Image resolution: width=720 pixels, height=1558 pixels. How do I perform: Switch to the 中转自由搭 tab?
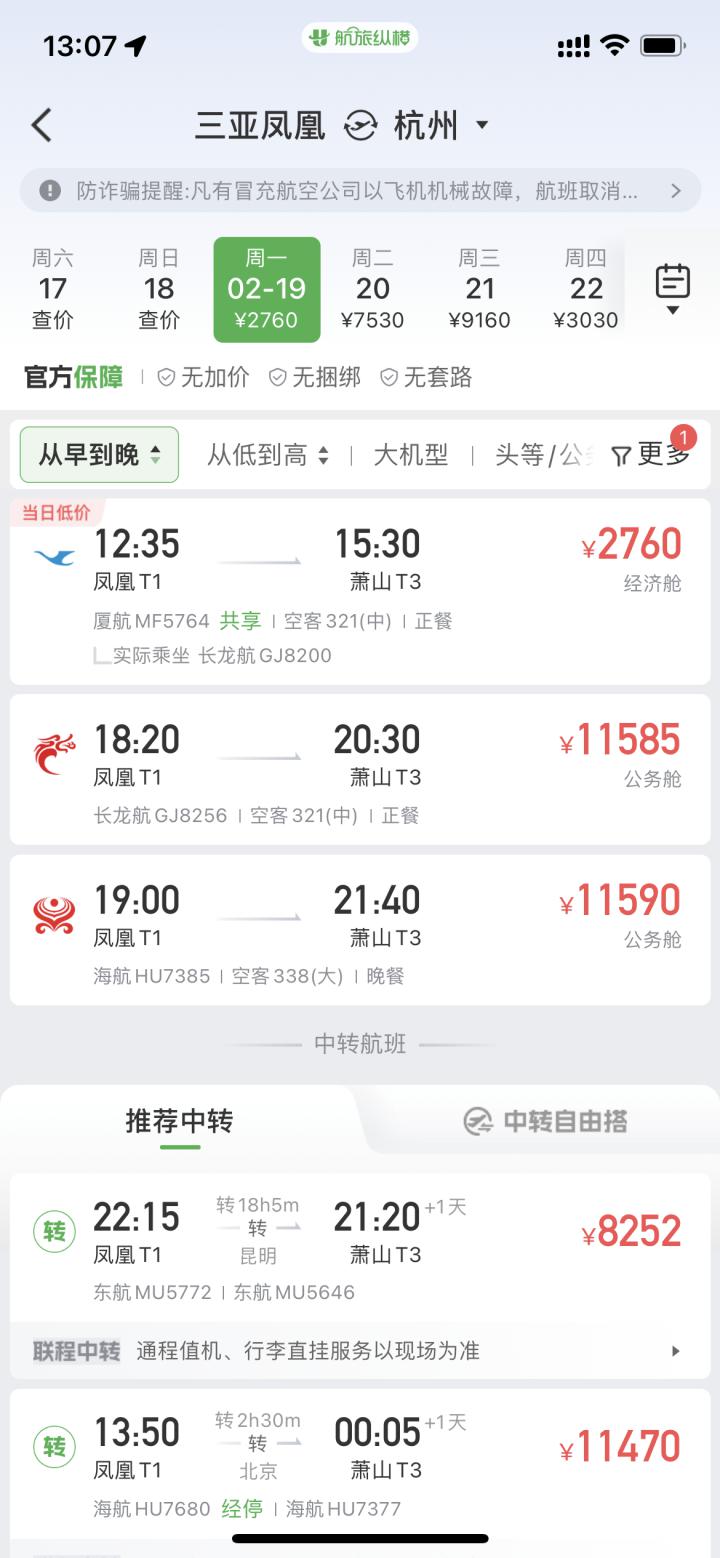[546, 1121]
